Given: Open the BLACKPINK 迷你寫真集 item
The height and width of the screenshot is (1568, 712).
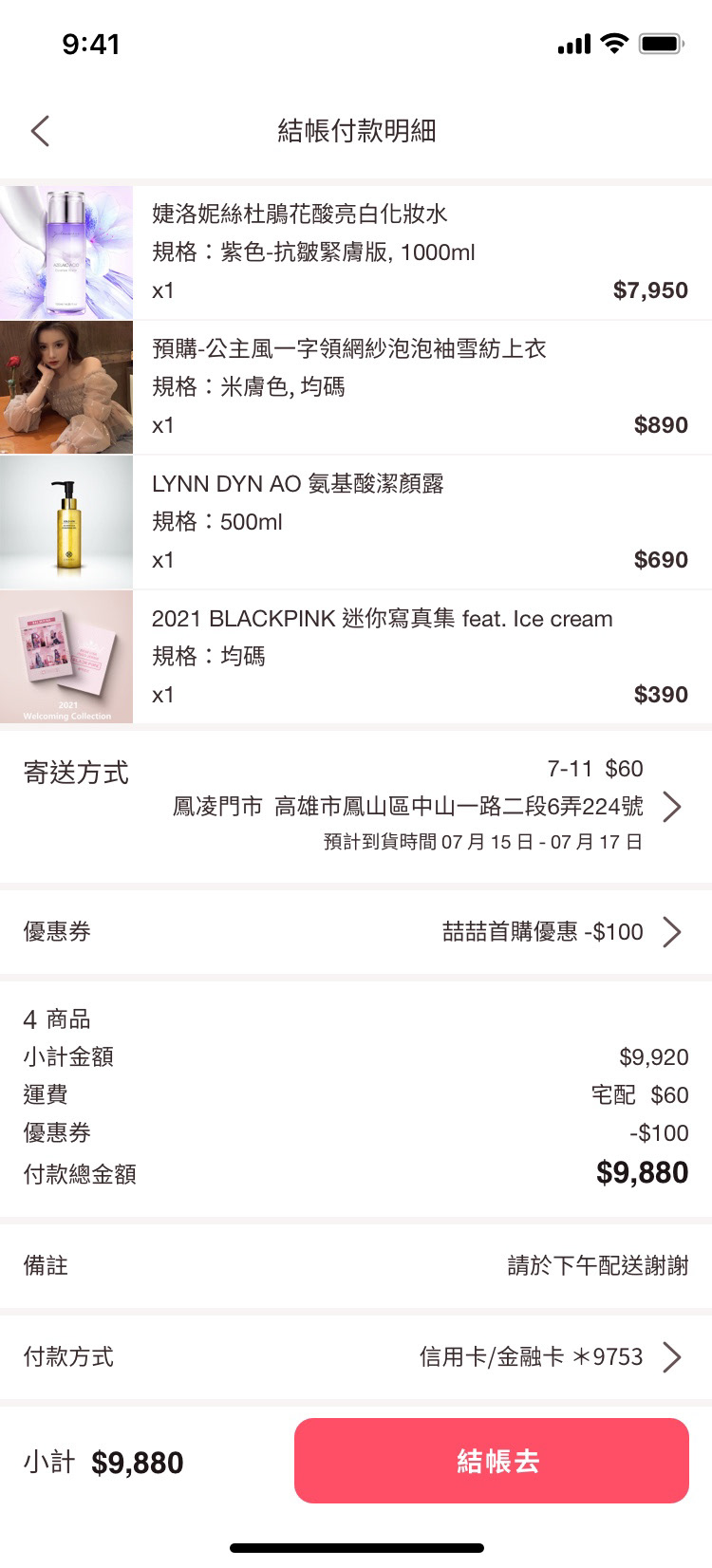Looking at the screenshot, I should [356, 657].
